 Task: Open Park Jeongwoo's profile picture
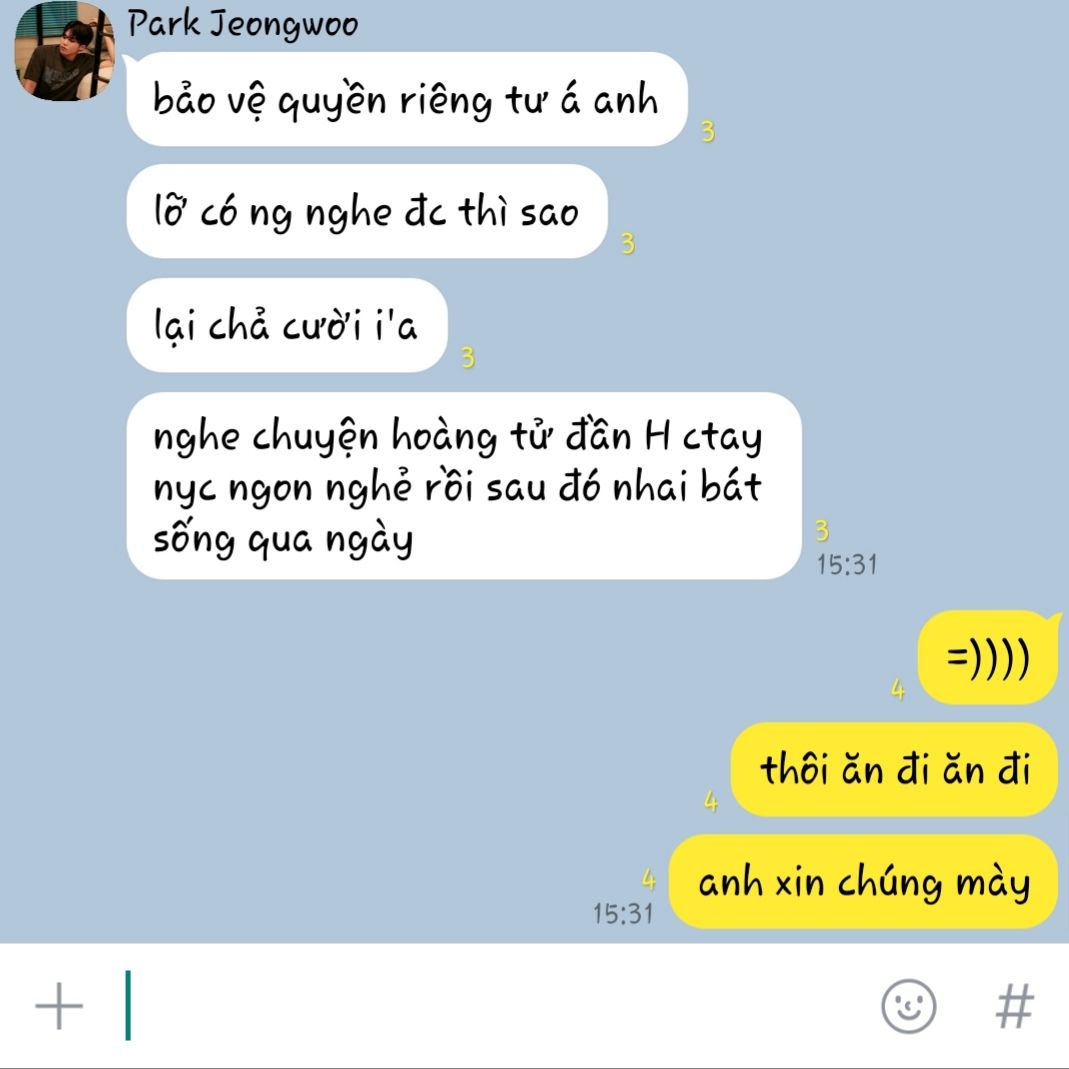[x=63, y=52]
